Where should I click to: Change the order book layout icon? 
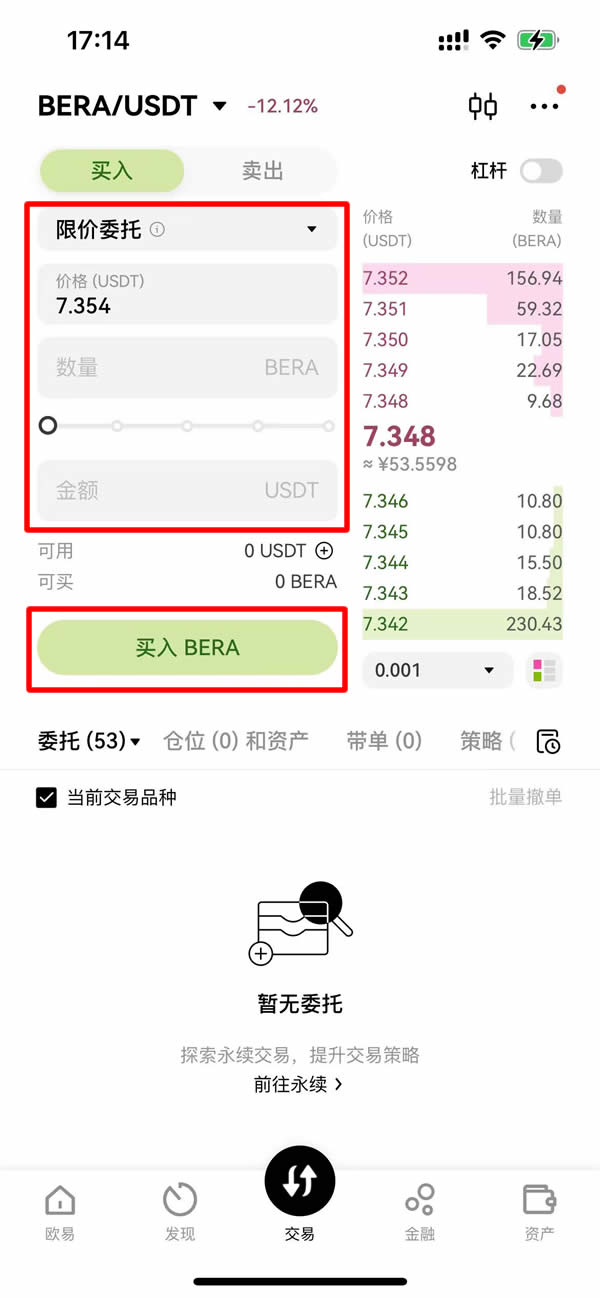tap(544, 670)
